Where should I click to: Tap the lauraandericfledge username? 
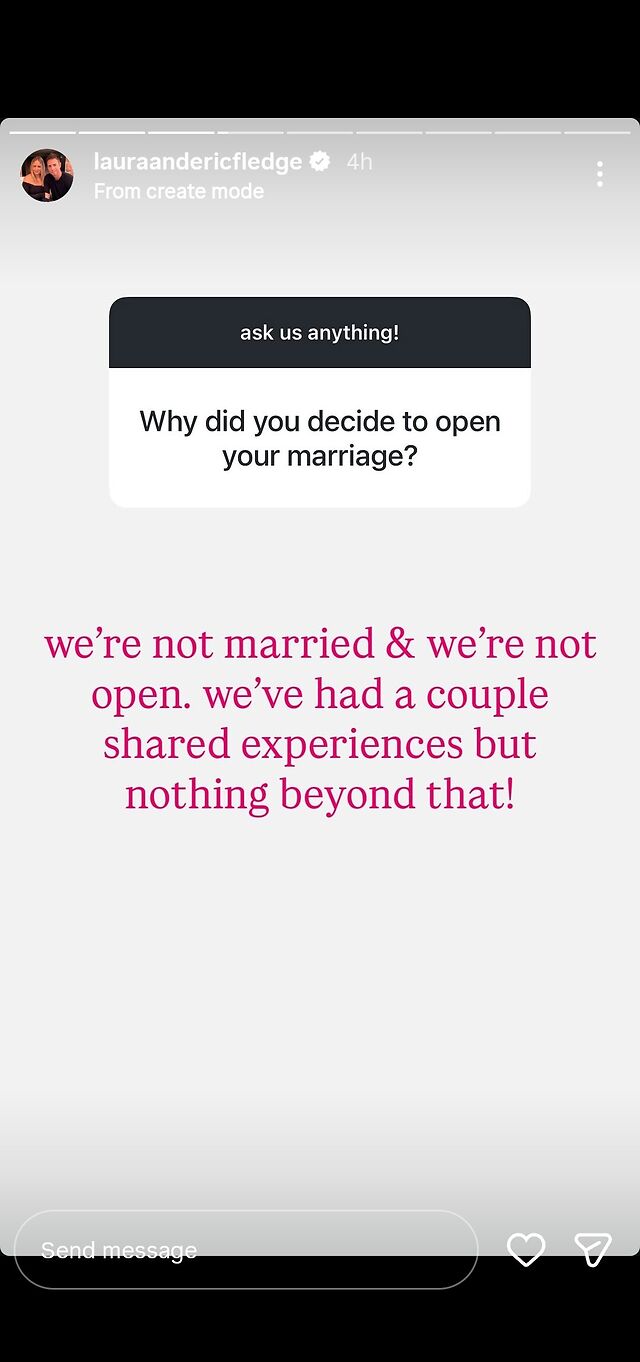click(198, 161)
